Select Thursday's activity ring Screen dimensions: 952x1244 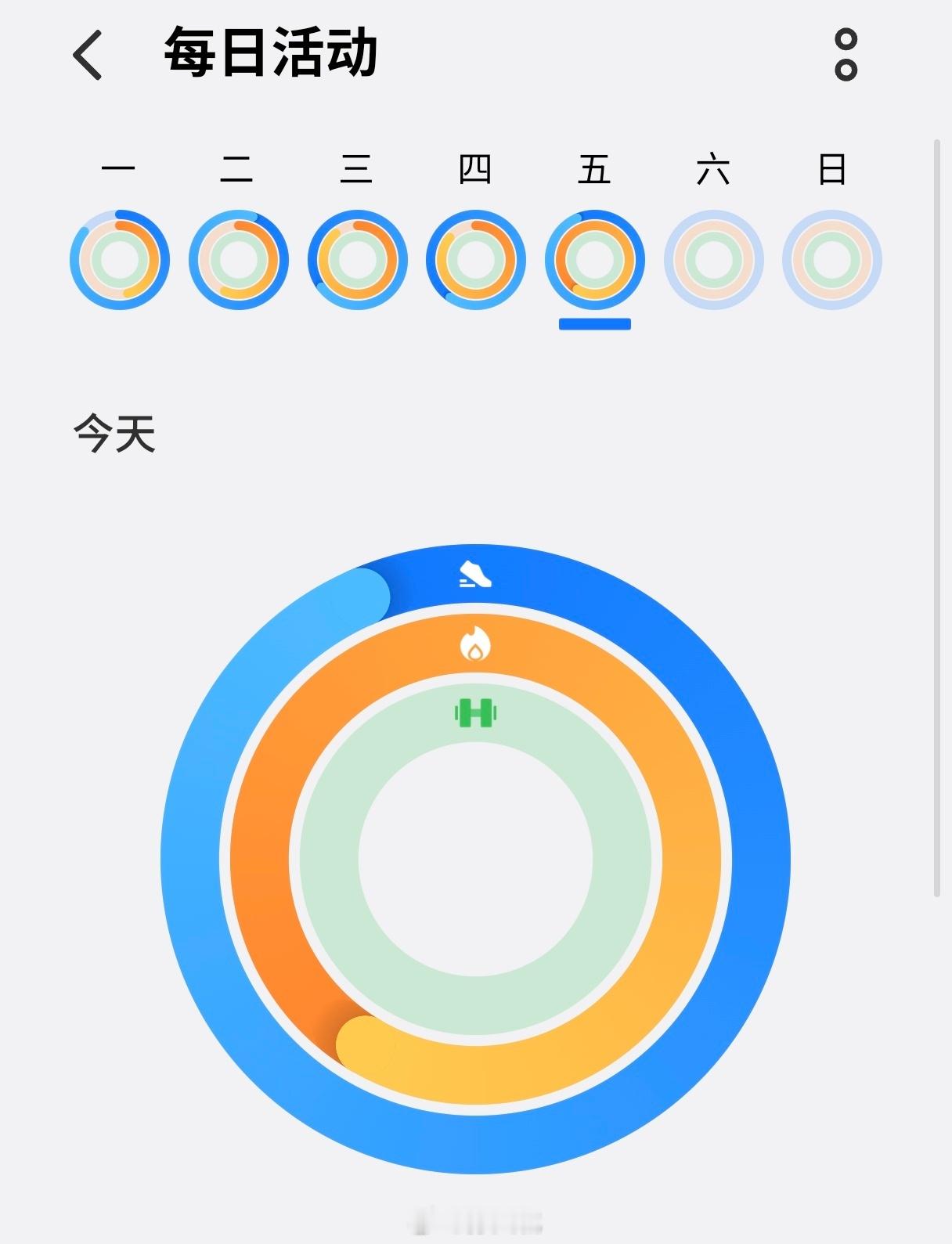pyautogui.click(x=476, y=259)
